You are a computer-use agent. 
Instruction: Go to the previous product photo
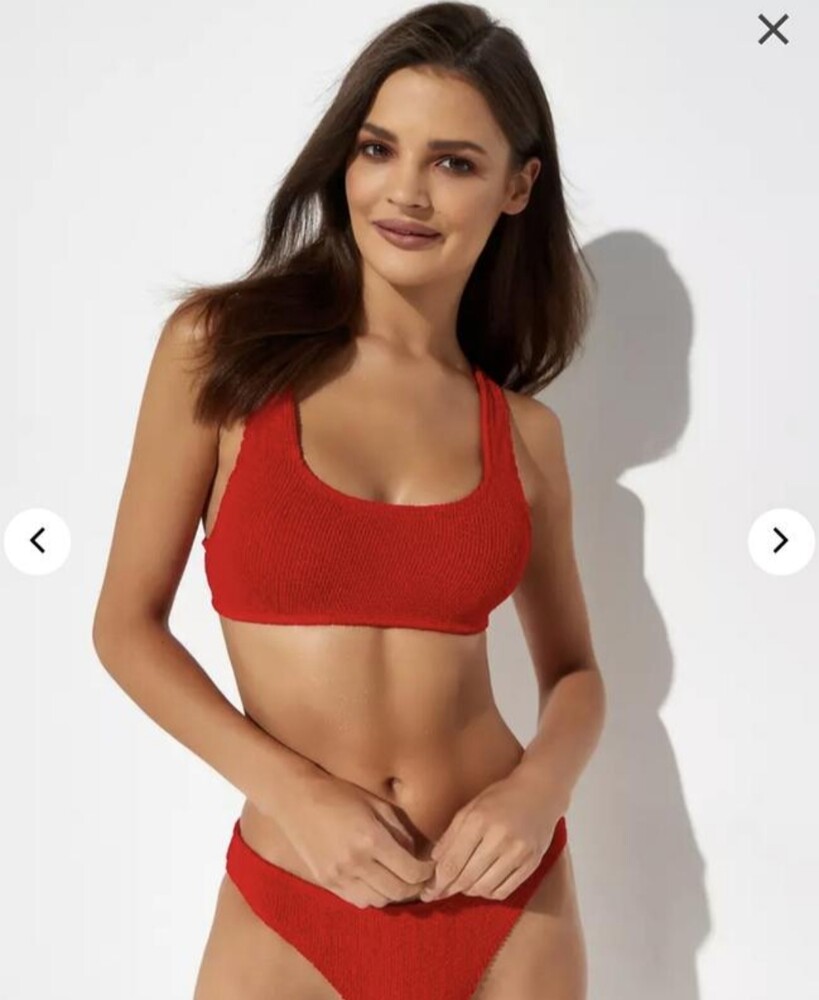[38, 541]
